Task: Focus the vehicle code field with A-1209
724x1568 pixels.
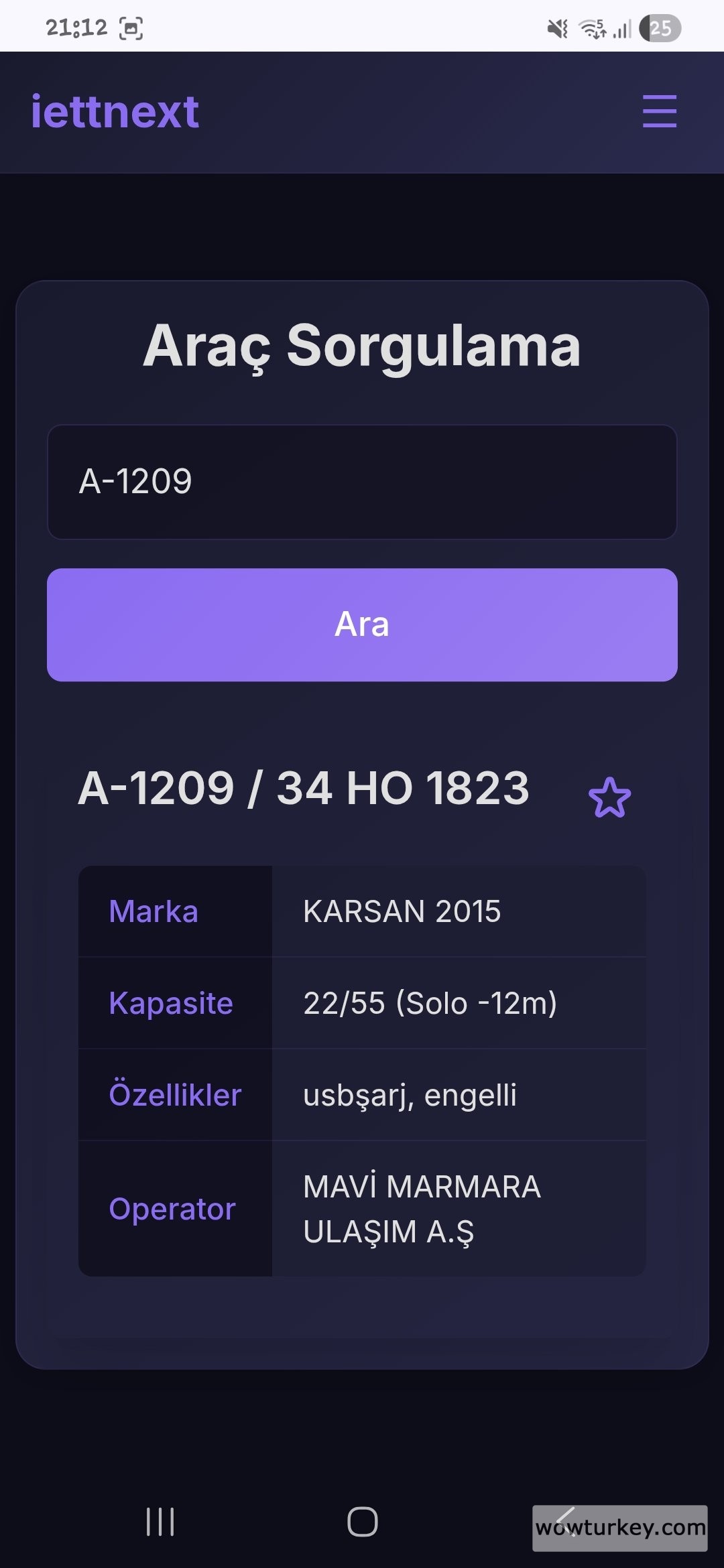Action: pos(362,482)
